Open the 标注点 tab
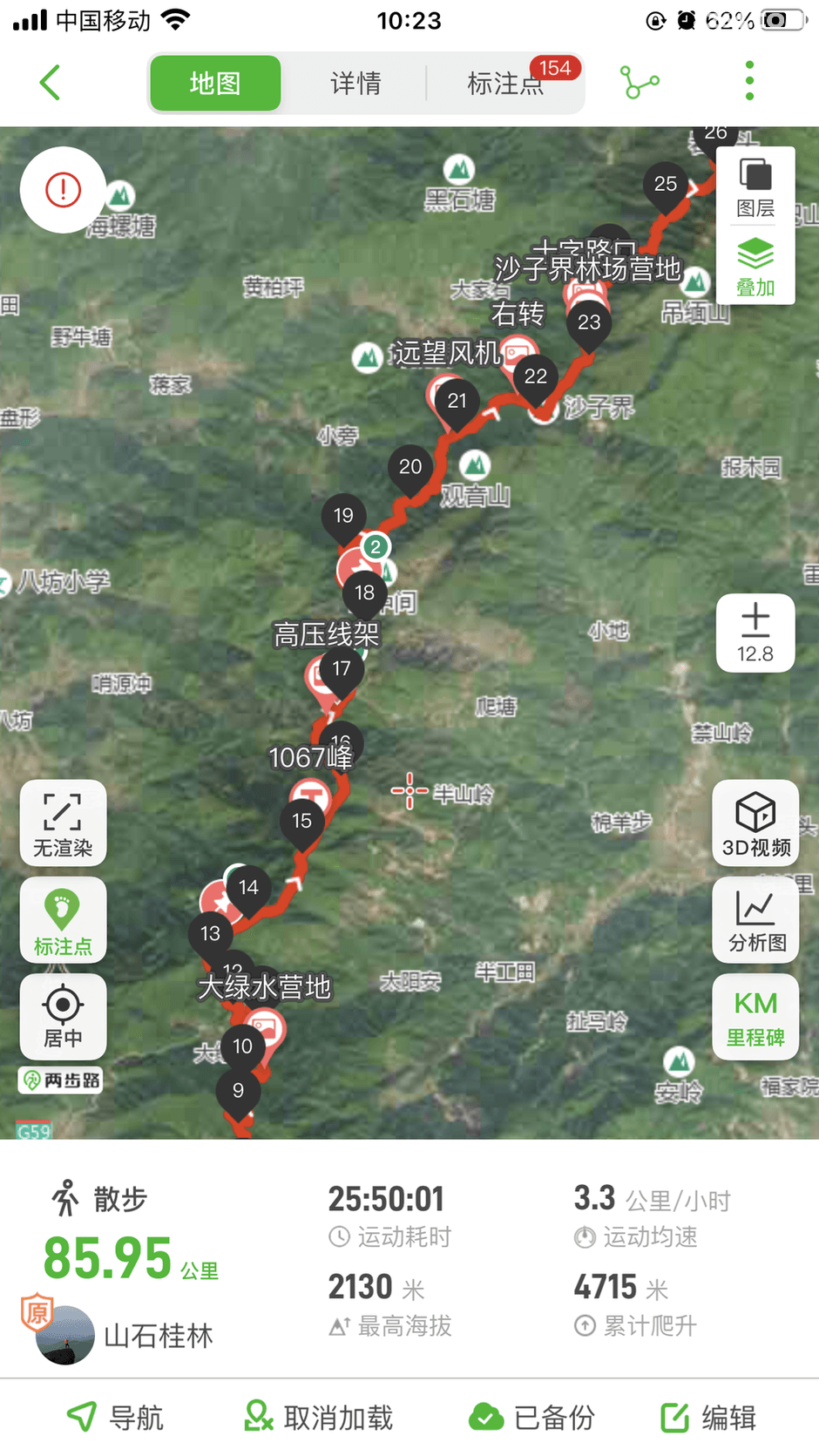Image resolution: width=819 pixels, height=1456 pixels. [x=505, y=84]
